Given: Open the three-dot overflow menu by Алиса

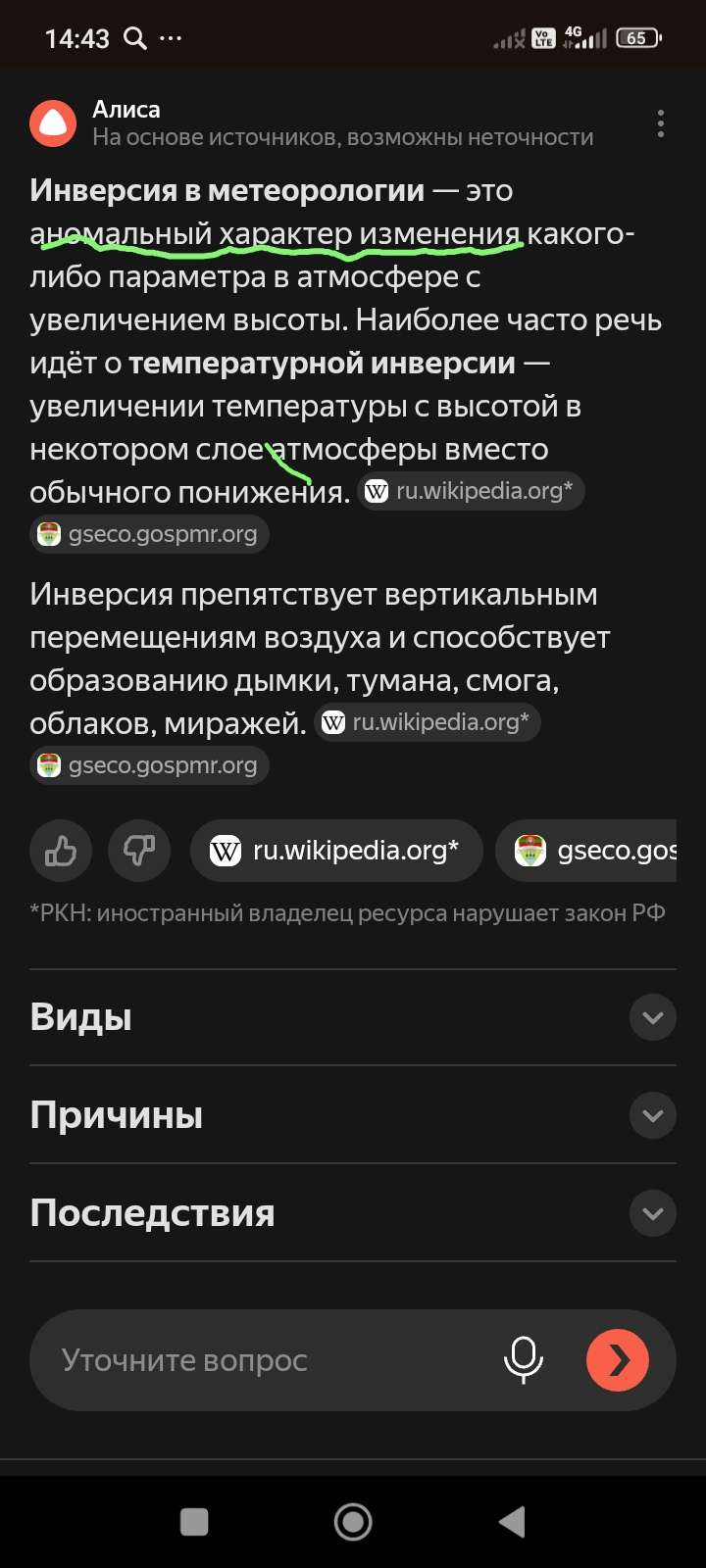Looking at the screenshot, I should (x=661, y=123).
